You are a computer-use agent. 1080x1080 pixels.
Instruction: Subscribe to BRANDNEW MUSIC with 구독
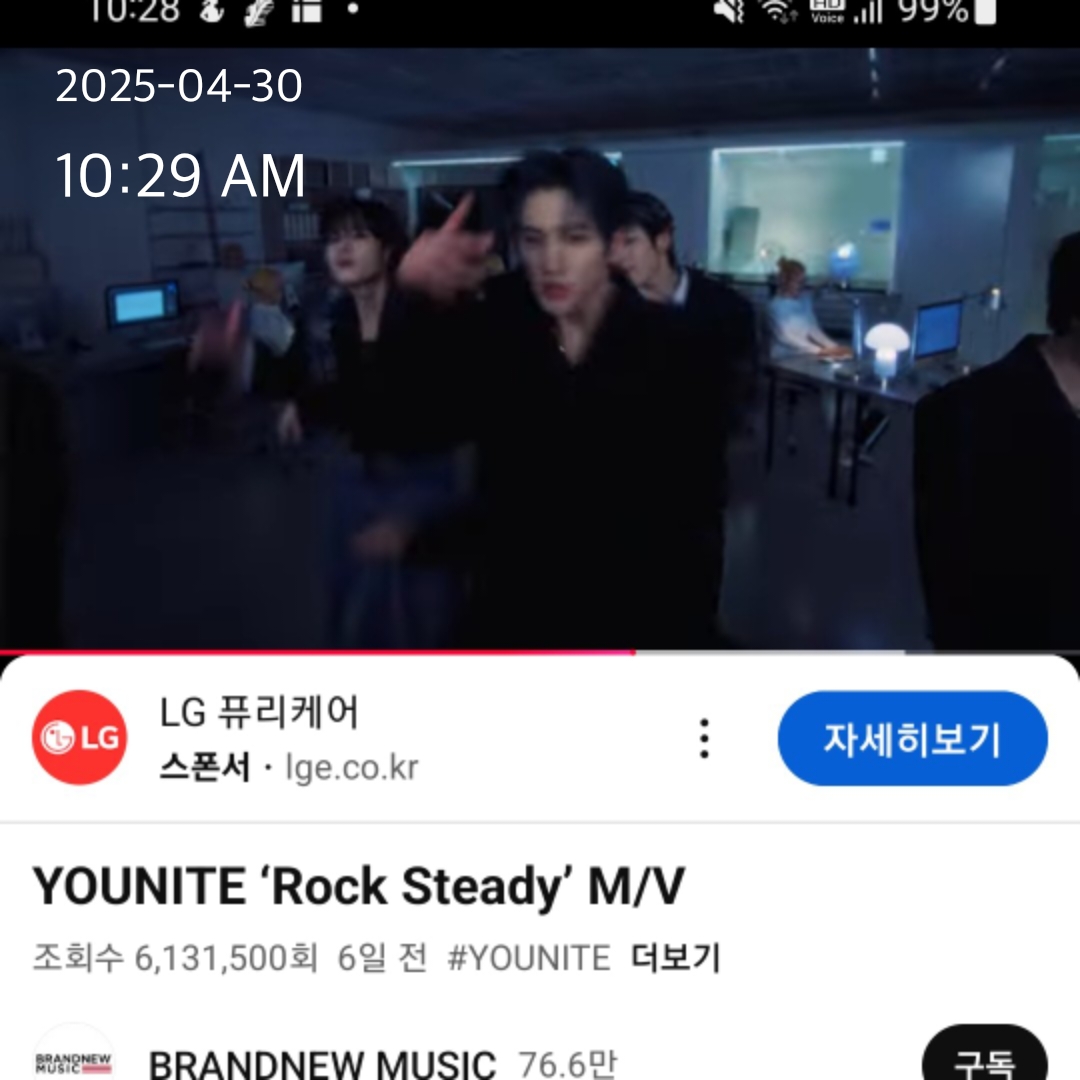983,1058
